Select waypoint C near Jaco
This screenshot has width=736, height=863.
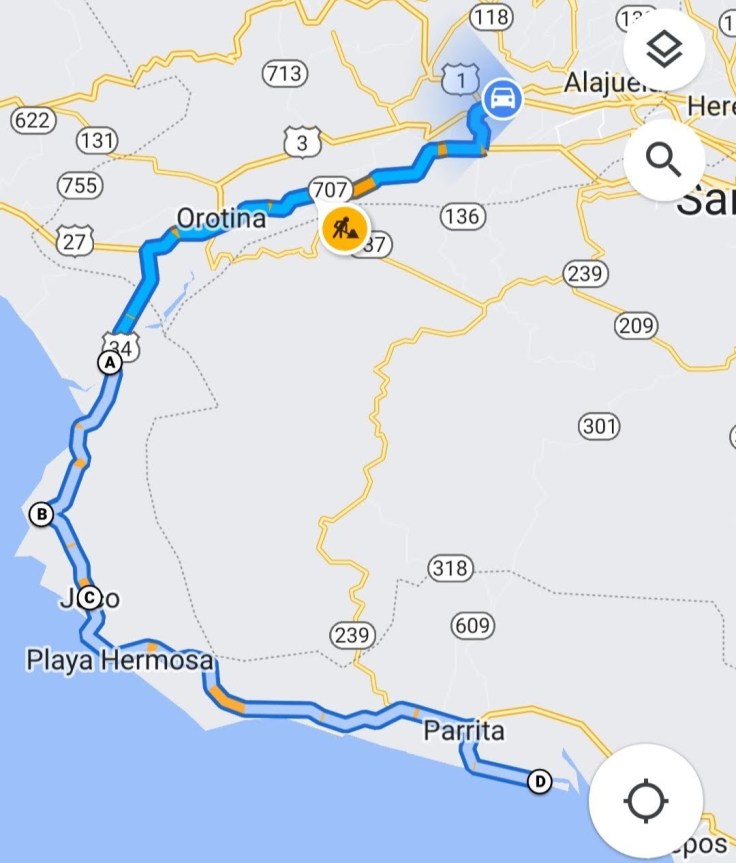tap(89, 599)
